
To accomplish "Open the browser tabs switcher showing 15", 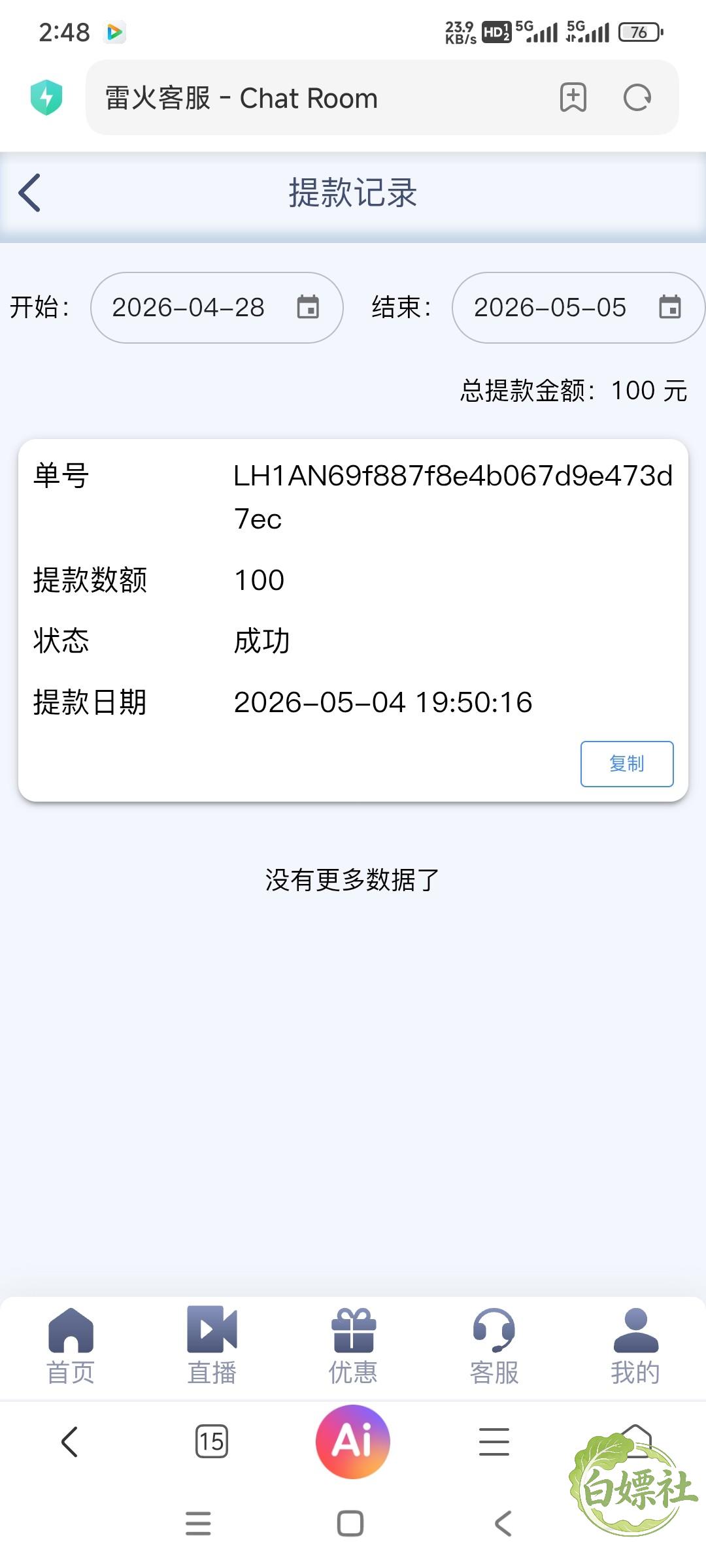I will 212,1441.
